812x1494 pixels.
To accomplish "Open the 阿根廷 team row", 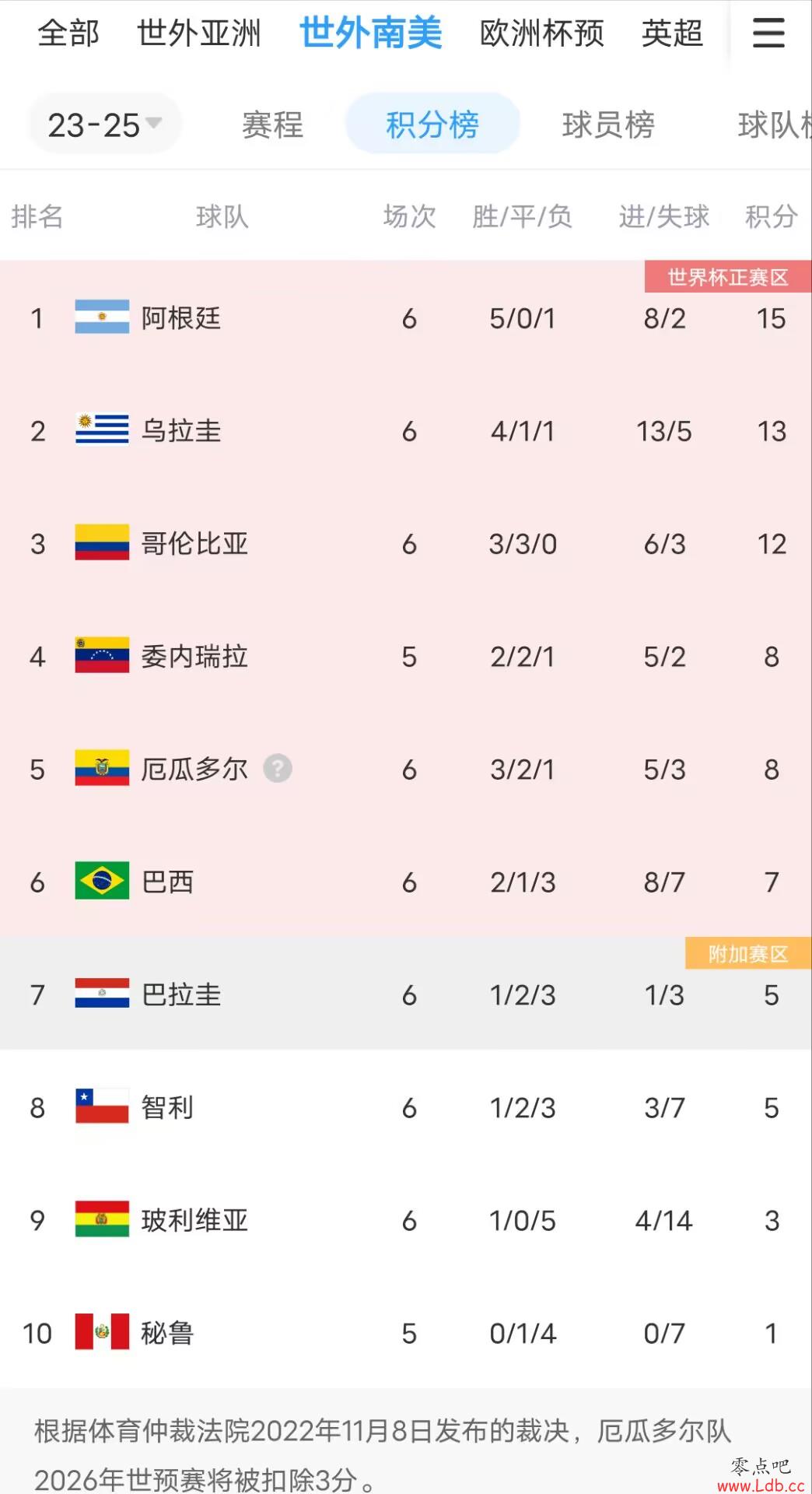I will click(406, 317).
